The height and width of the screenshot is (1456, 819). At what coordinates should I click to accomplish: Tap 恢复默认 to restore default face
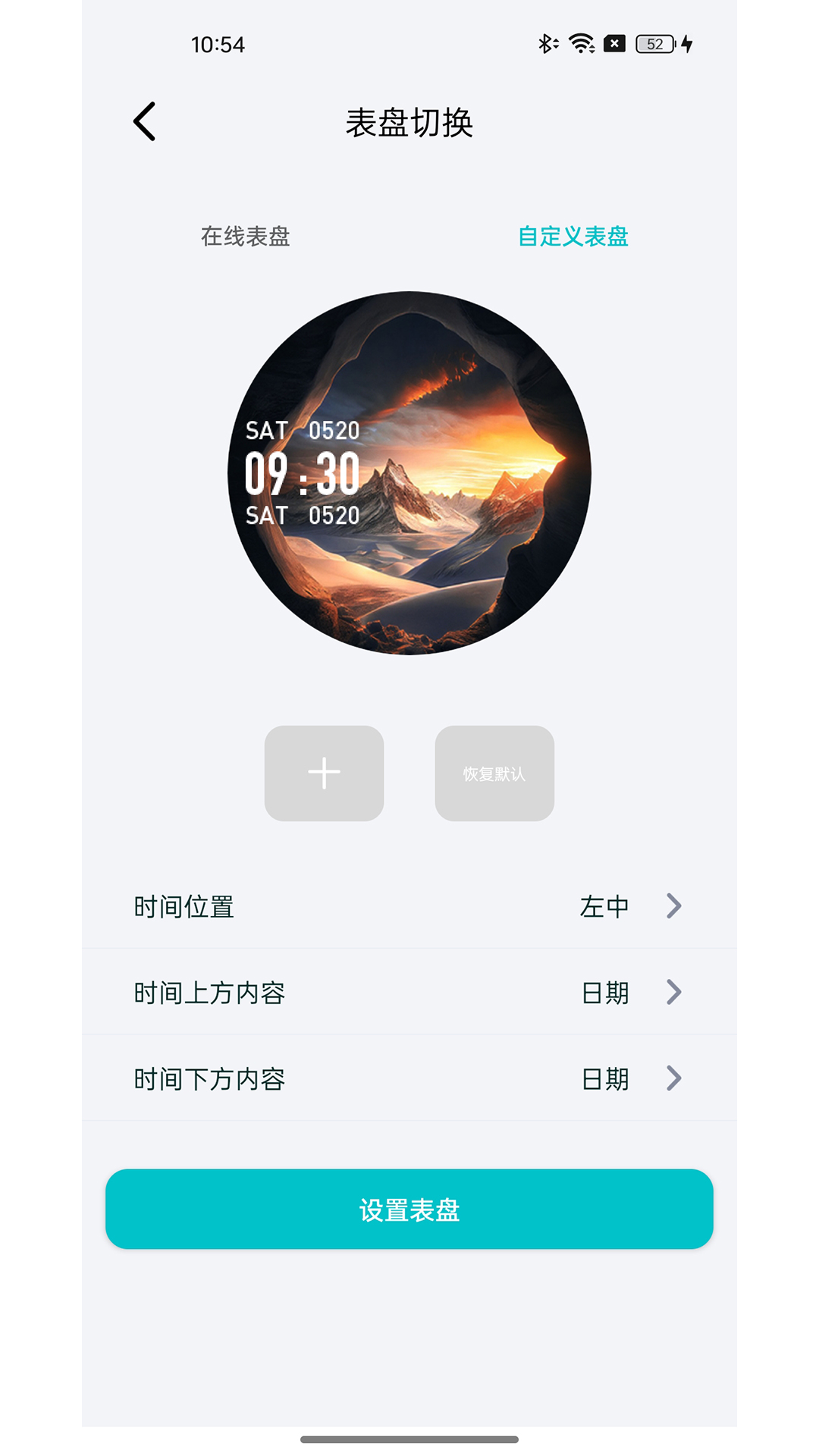coord(494,772)
